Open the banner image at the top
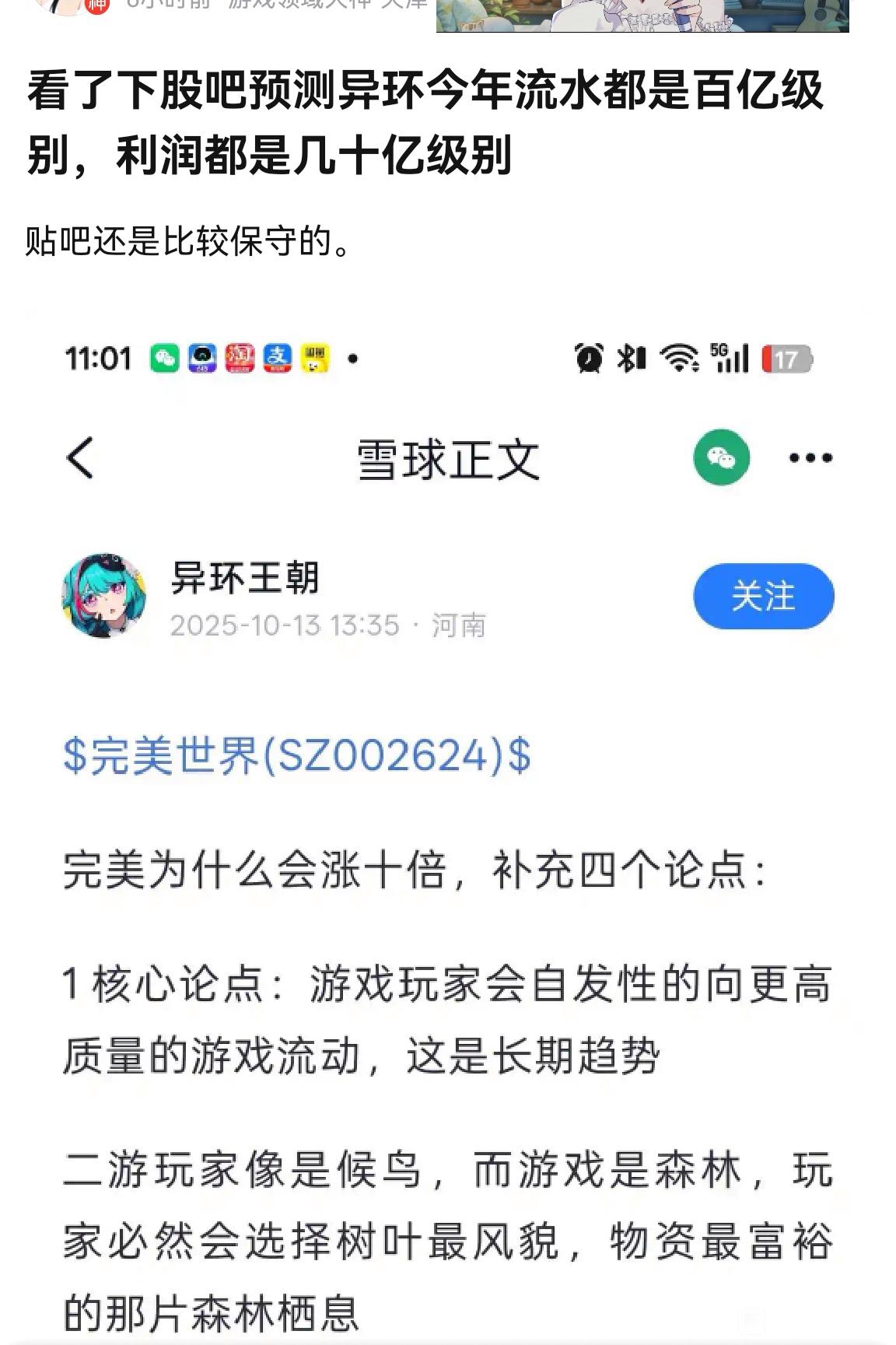The height and width of the screenshot is (1345, 896). tap(642, 16)
